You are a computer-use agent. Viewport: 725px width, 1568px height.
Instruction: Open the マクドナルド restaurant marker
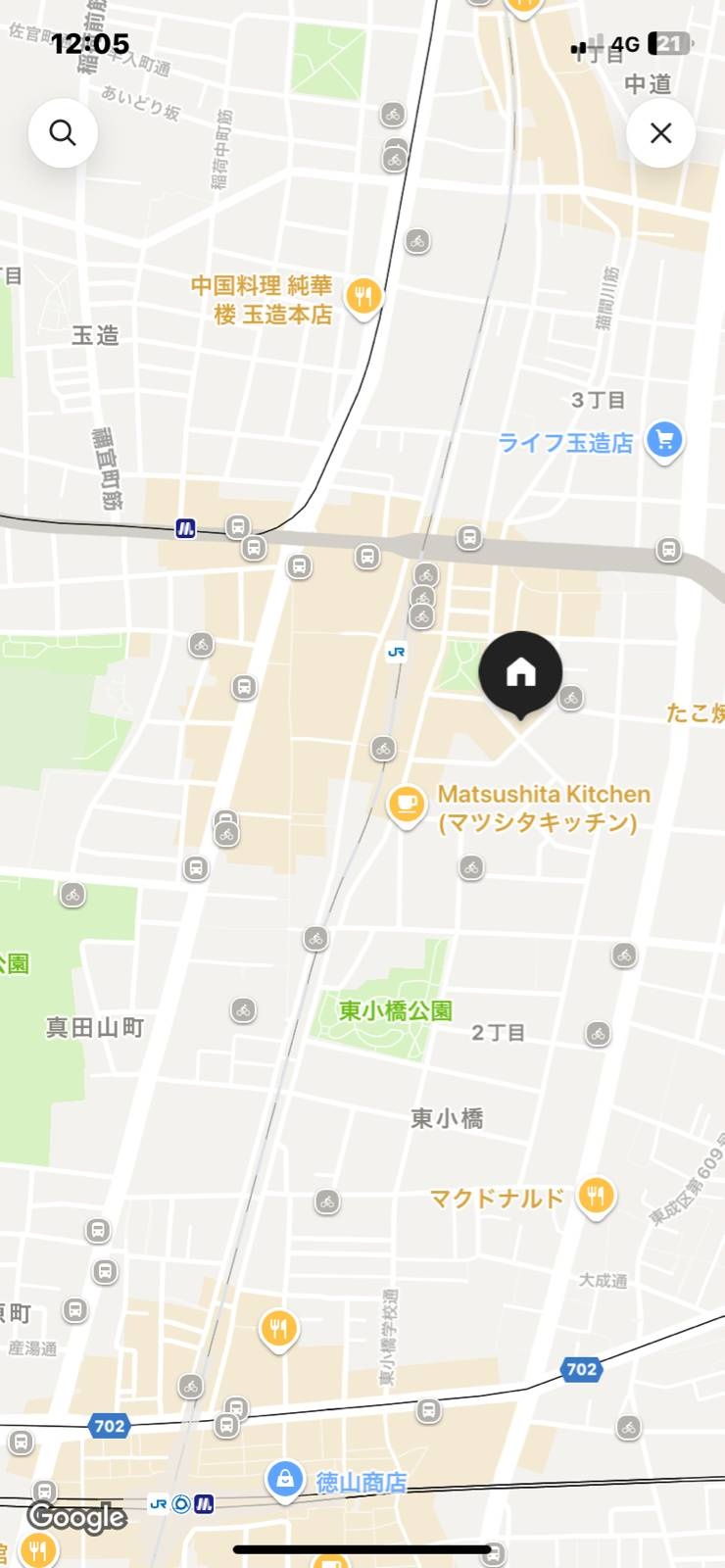click(x=596, y=1198)
